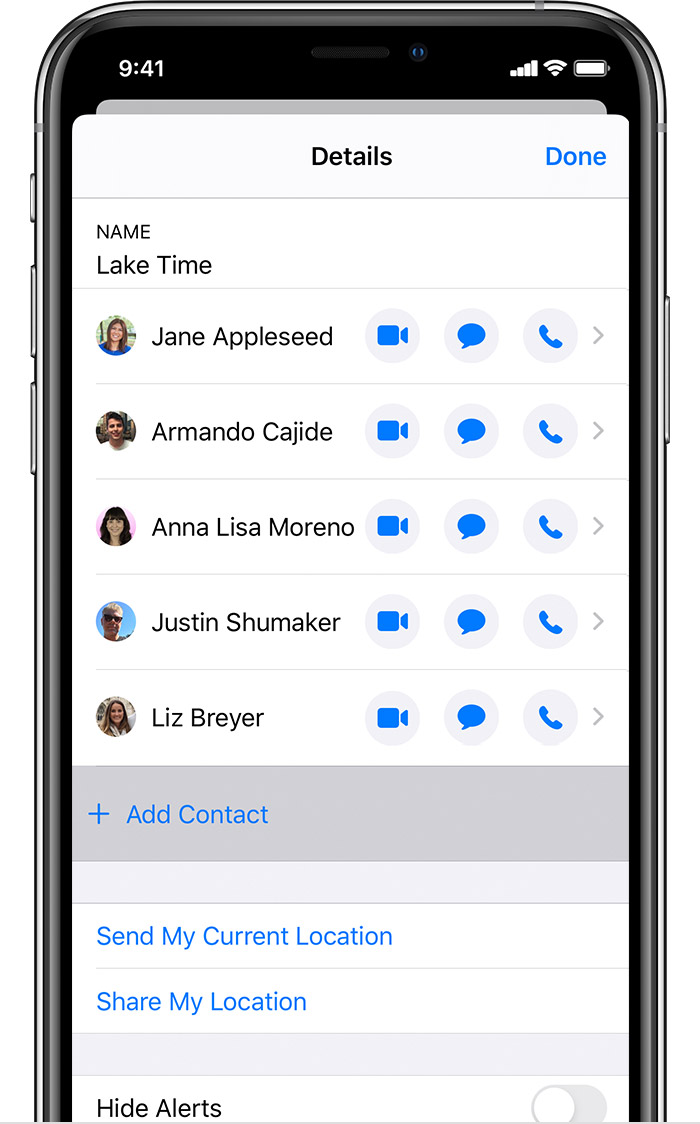The image size is (700, 1124).
Task: Open Liz Breyer's contact chevron
Action: (598, 717)
